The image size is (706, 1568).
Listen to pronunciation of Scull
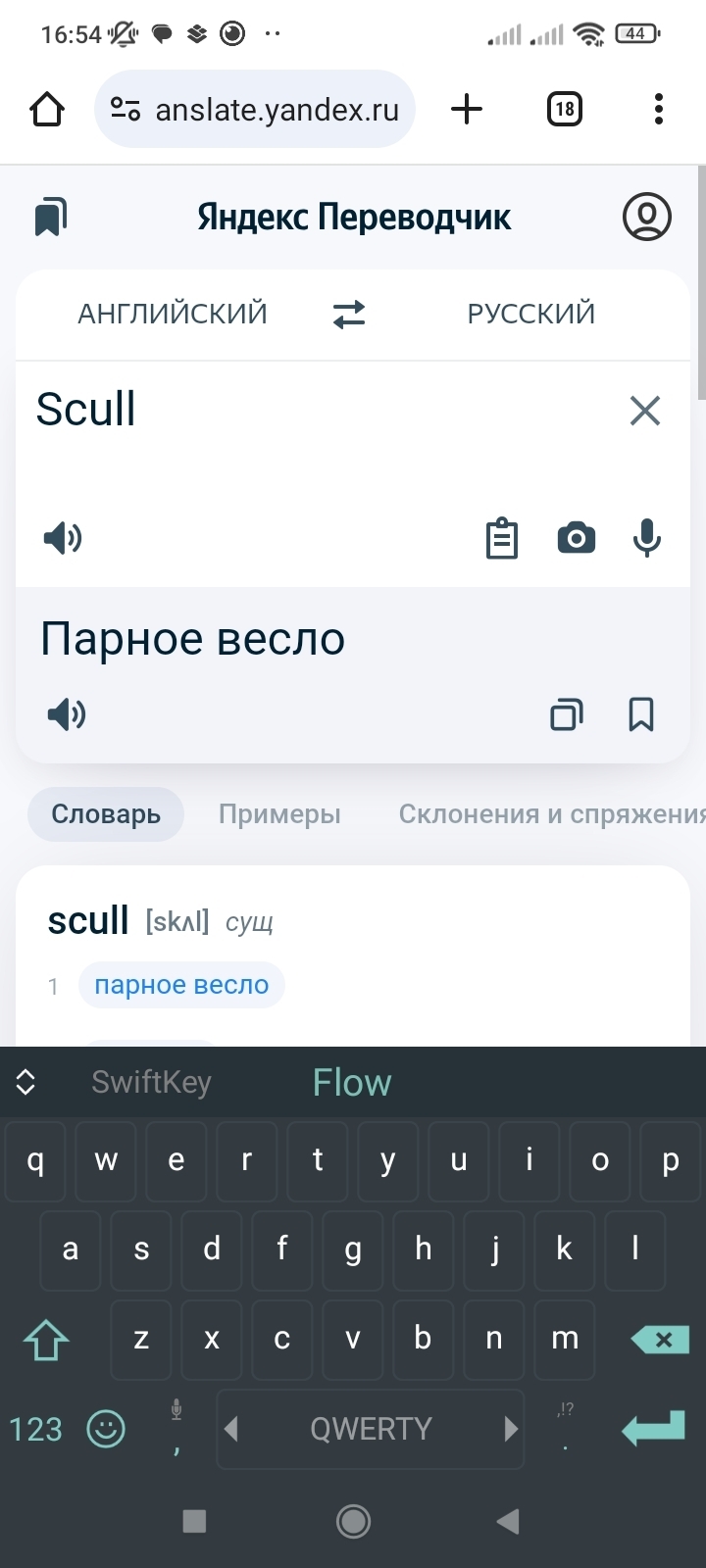pyautogui.click(x=63, y=538)
